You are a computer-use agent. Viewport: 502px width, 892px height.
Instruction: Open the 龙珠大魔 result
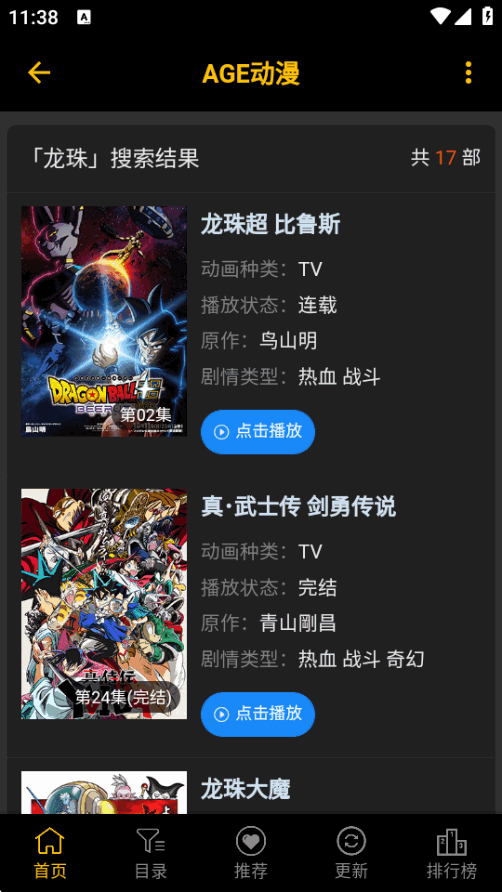point(245,790)
